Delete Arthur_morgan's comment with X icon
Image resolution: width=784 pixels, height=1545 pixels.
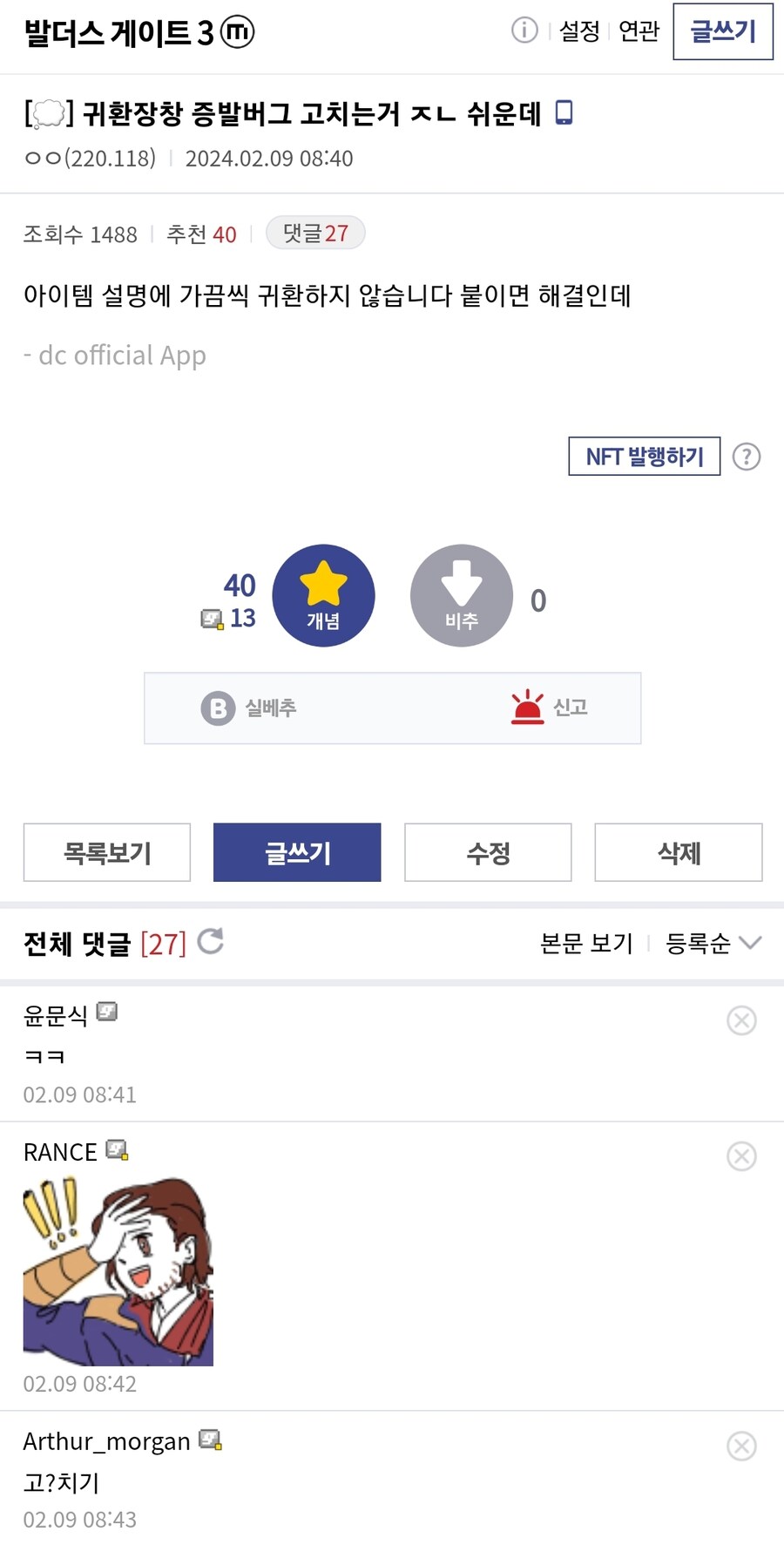pyautogui.click(x=741, y=1447)
